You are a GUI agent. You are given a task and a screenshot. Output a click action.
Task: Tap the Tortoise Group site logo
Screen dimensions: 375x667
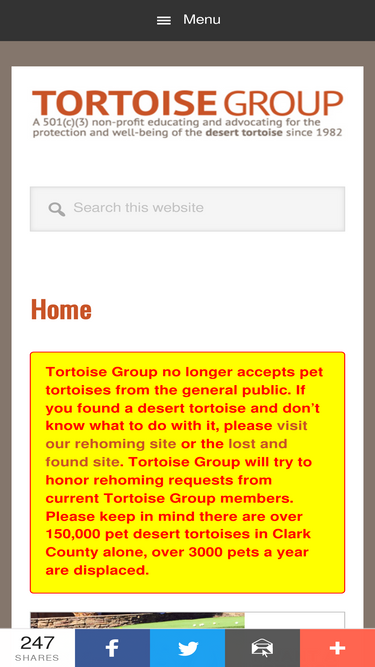click(188, 113)
